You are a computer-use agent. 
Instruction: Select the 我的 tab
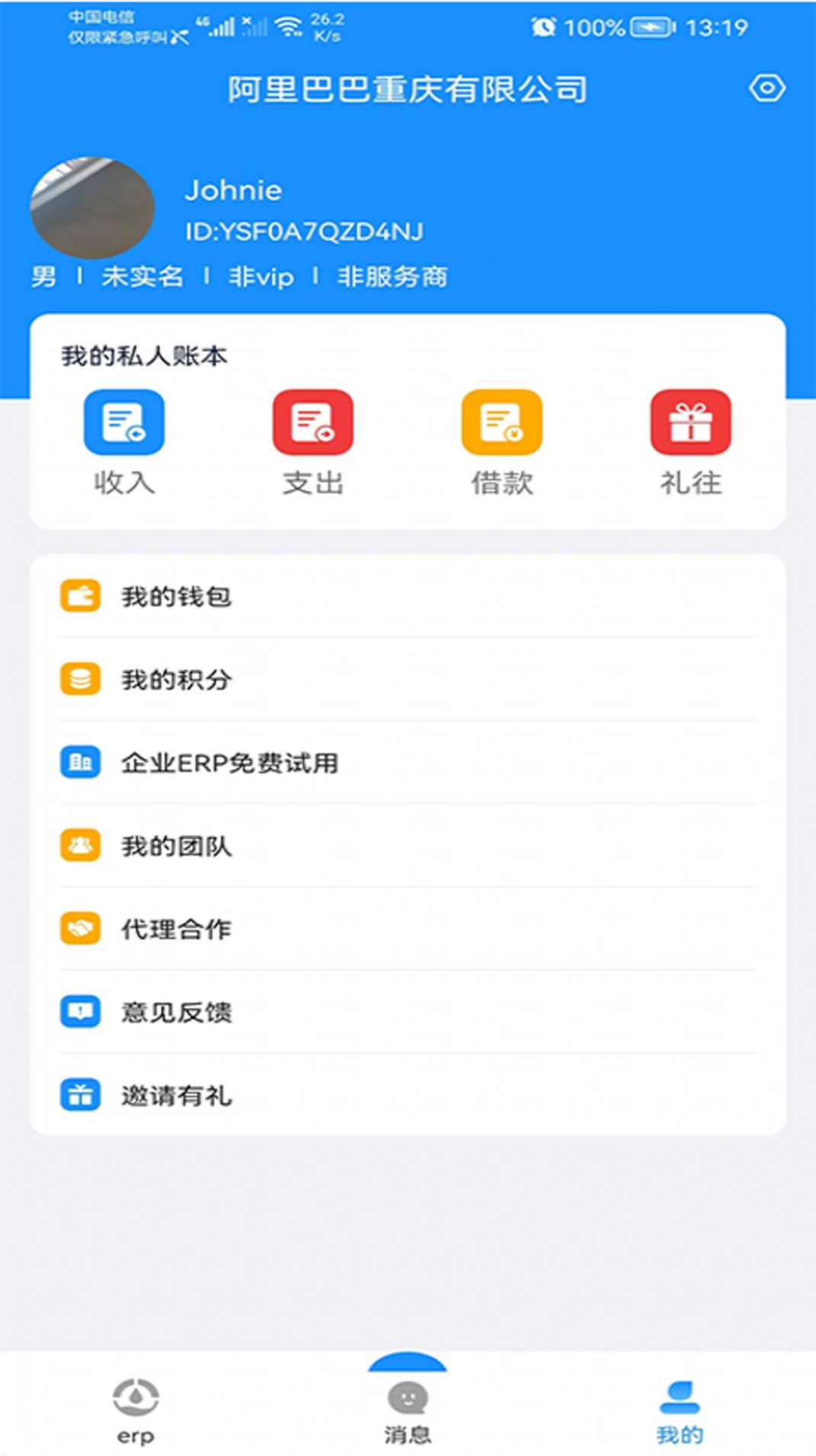[680, 1410]
